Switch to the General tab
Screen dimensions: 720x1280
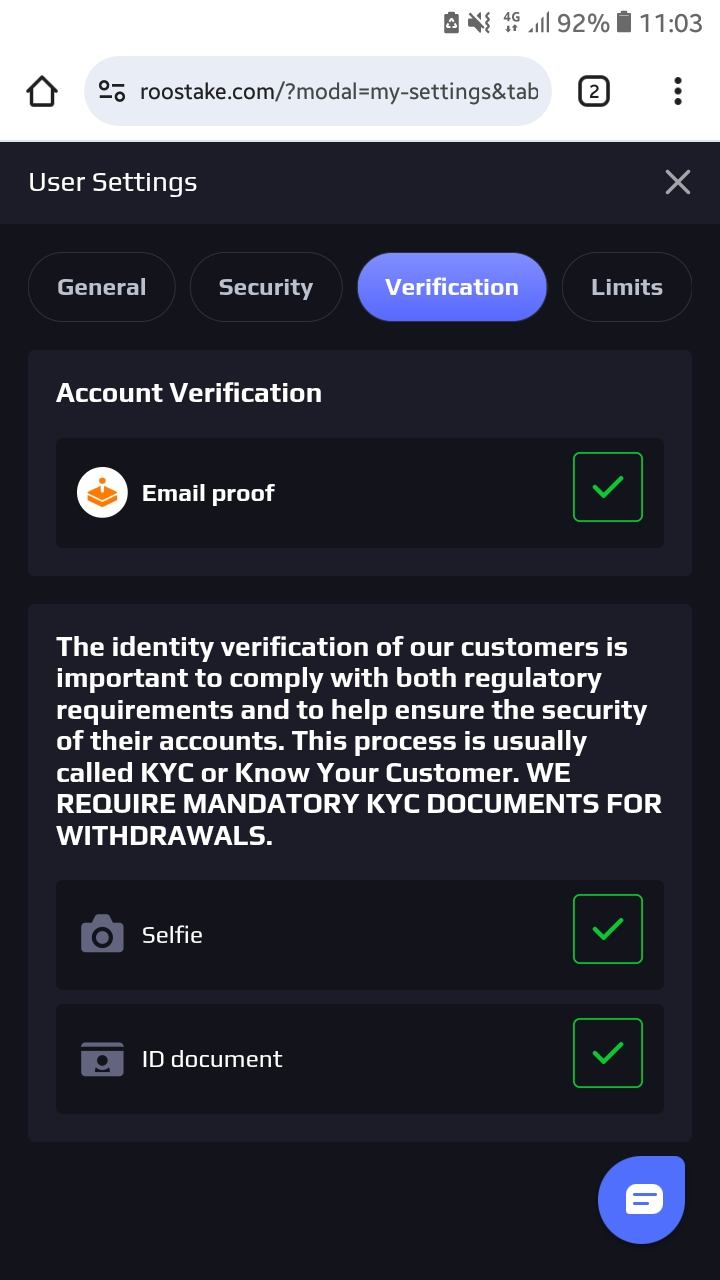[102, 287]
